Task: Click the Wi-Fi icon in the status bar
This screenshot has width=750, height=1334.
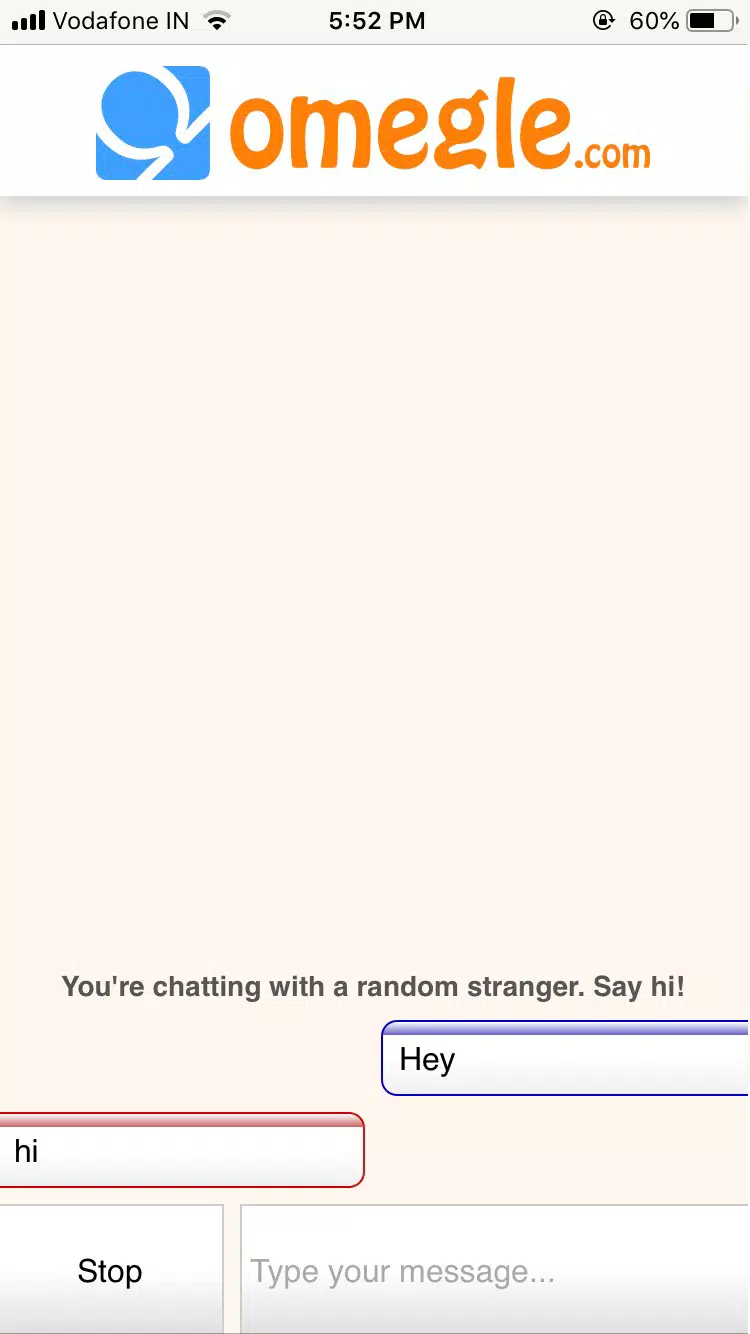Action: 217,19
